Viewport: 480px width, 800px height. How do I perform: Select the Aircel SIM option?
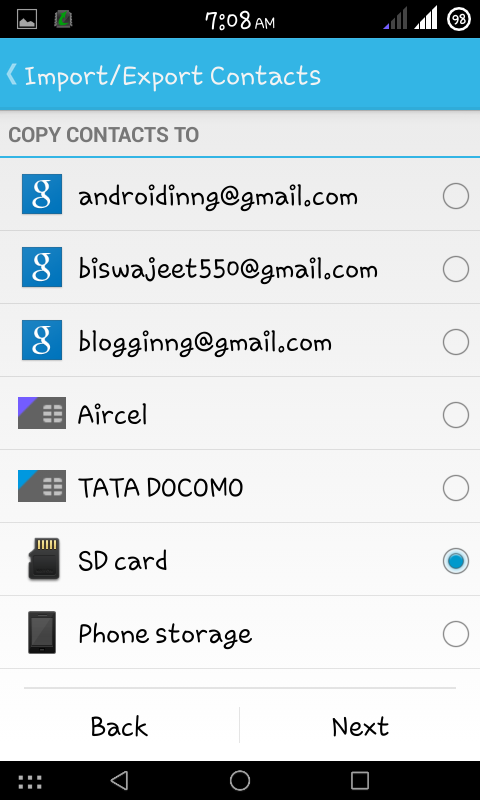(240, 413)
